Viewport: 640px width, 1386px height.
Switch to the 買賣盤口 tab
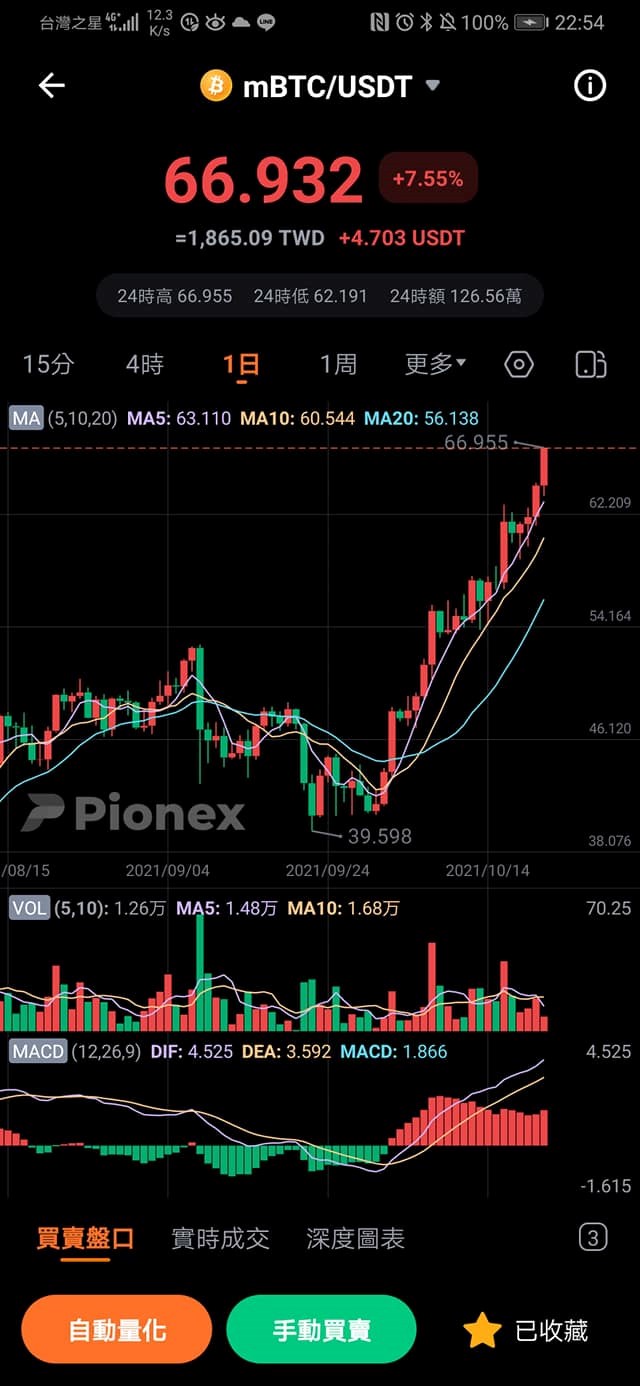85,1239
